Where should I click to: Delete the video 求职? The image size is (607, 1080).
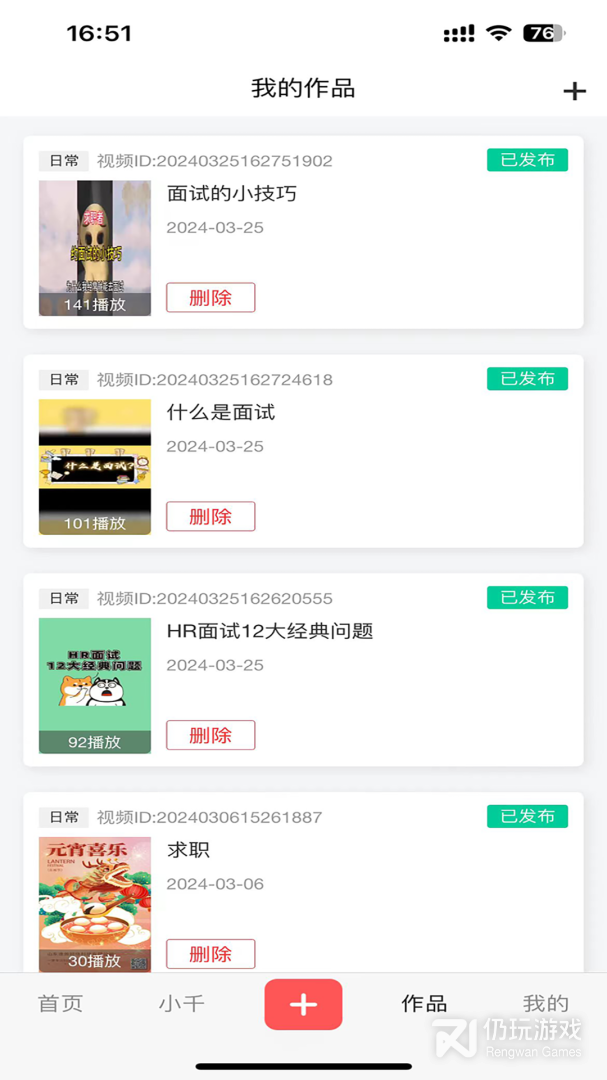tap(210, 954)
